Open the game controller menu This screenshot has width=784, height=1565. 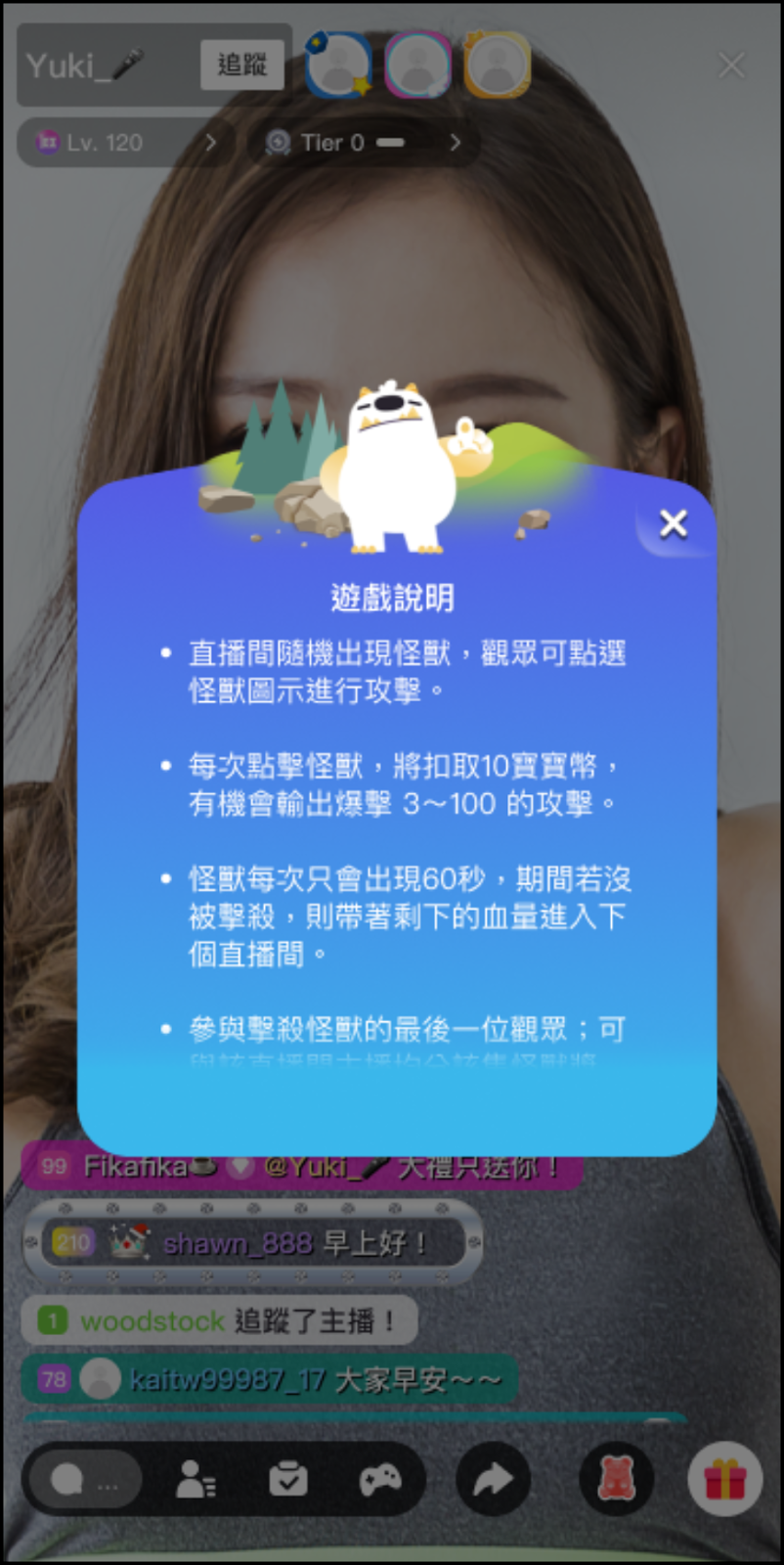point(380,1479)
